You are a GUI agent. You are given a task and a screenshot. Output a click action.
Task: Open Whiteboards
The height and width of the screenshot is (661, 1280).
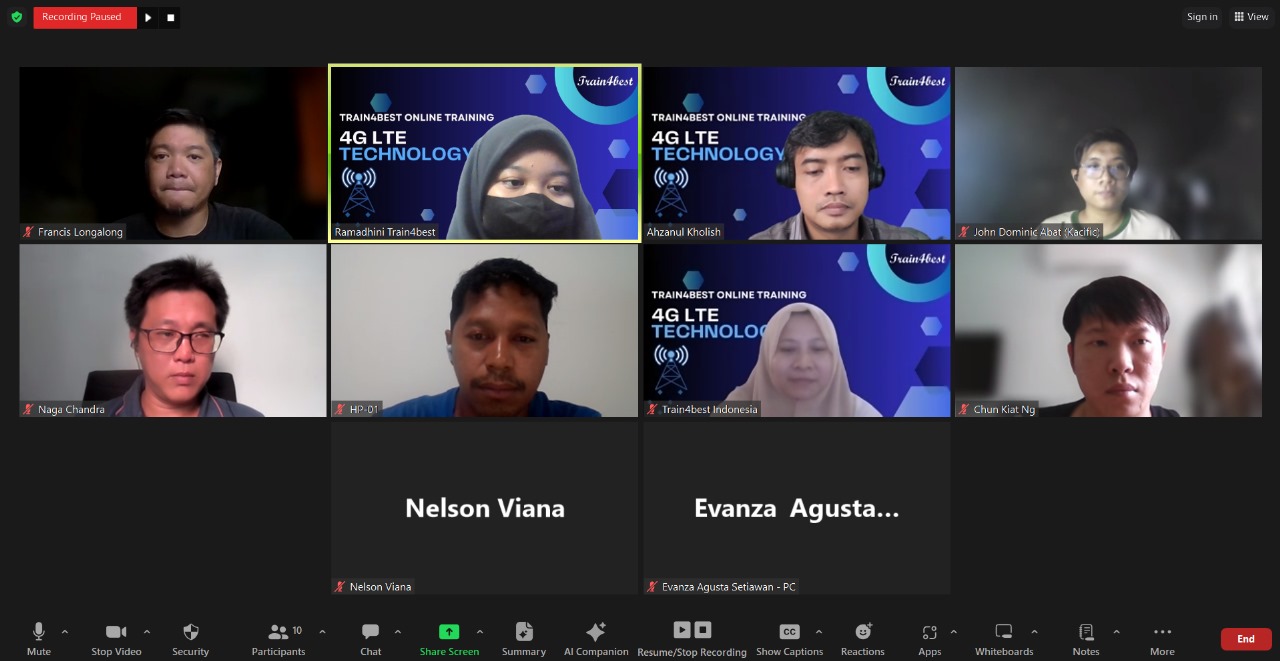pyautogui.click(x=1003, y=638)
